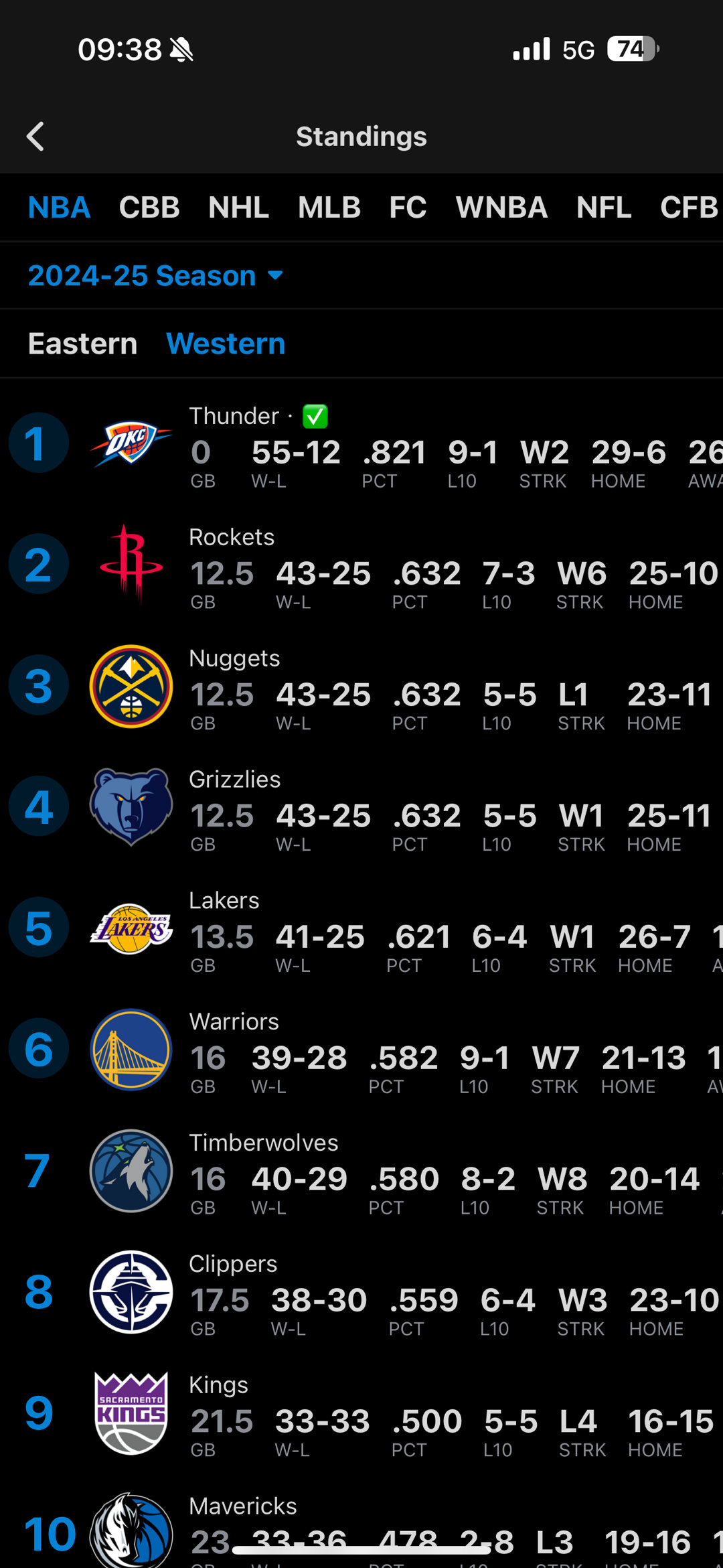This screenshot has width=723, height=1568.
Task: View the Nuggets team row
Action: pos(361,685)
